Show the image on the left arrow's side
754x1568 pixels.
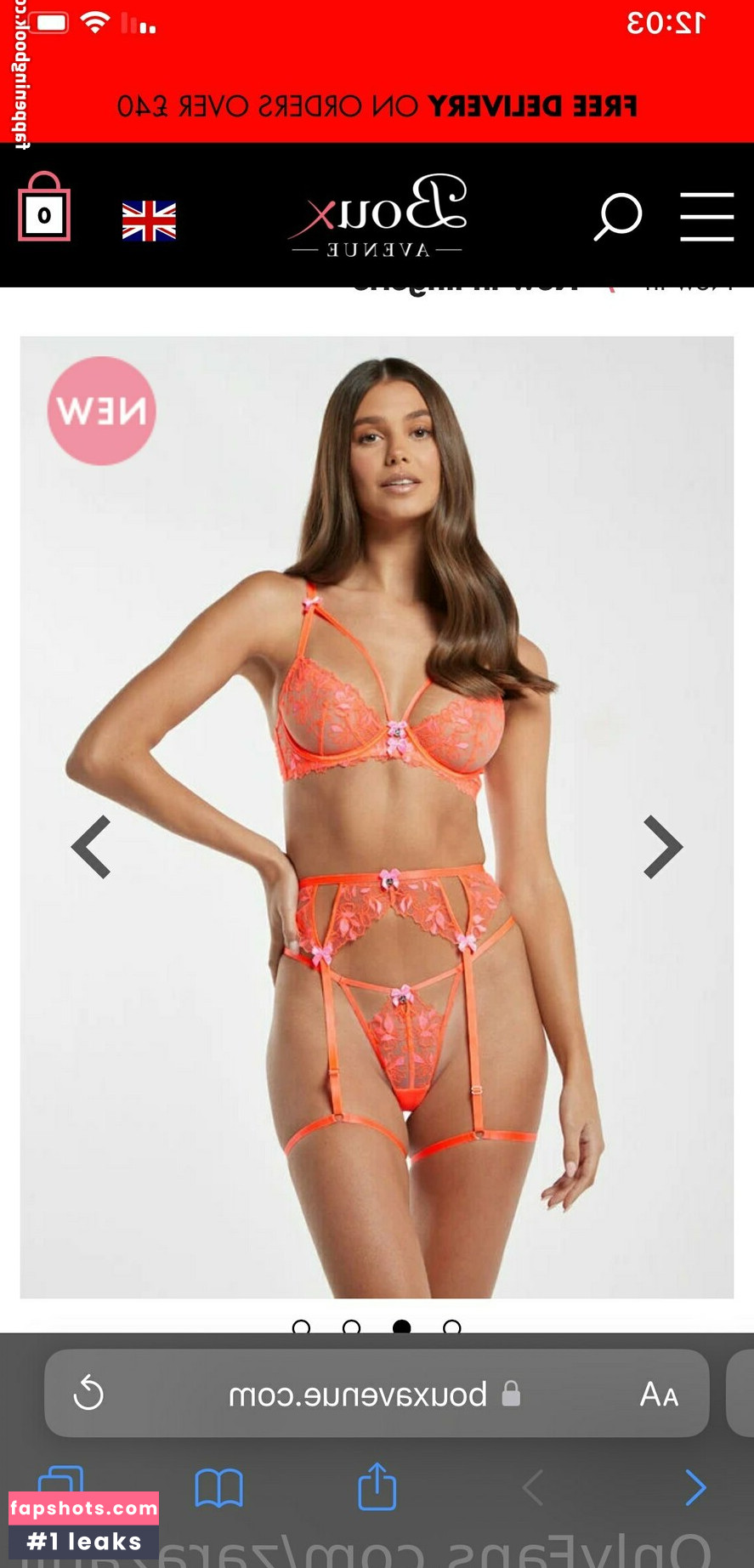point(91,847)
